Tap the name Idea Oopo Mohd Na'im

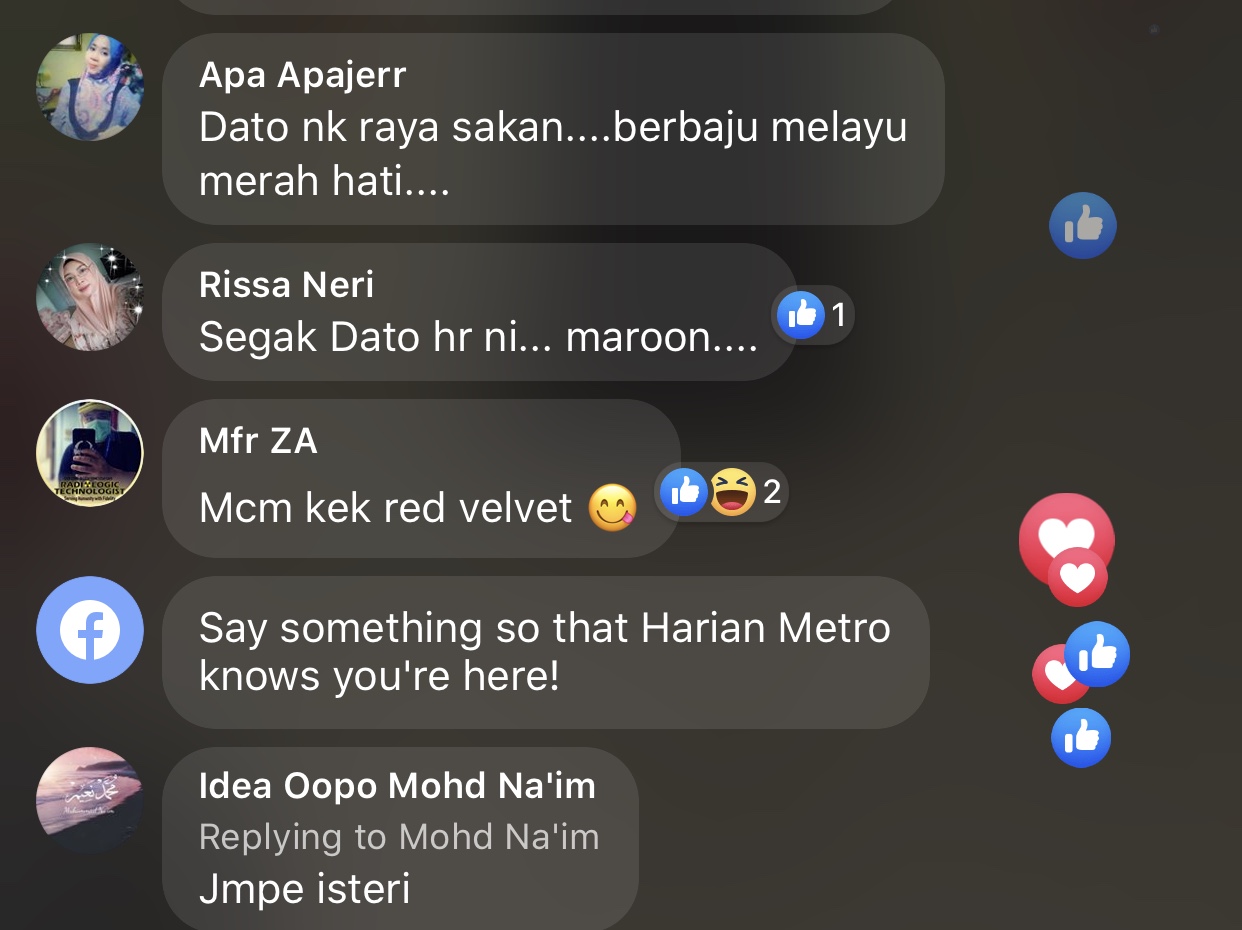click(397, 786)
